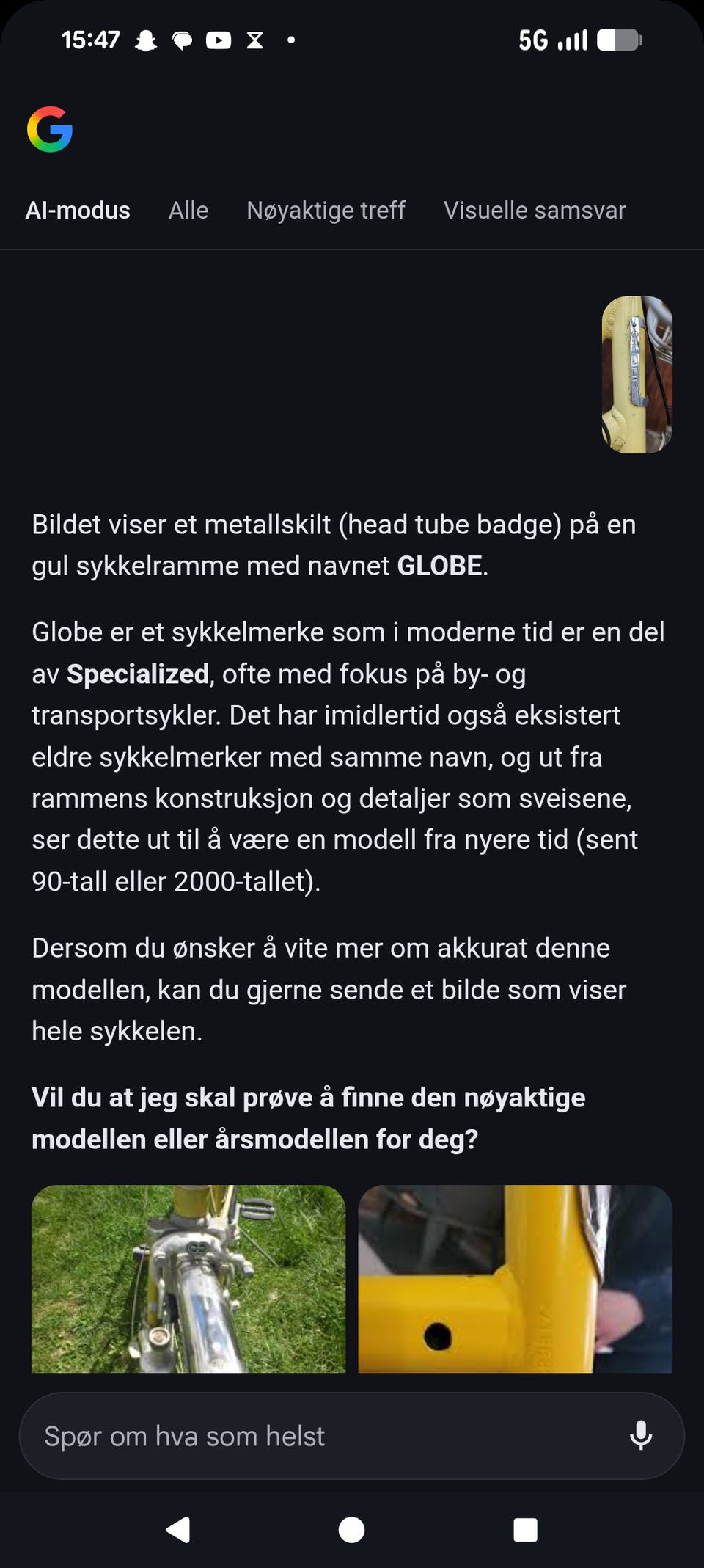This screenshot has width=704, height=1568.
Task: Open recent apps with the square button
Action: coord(527,1530)
